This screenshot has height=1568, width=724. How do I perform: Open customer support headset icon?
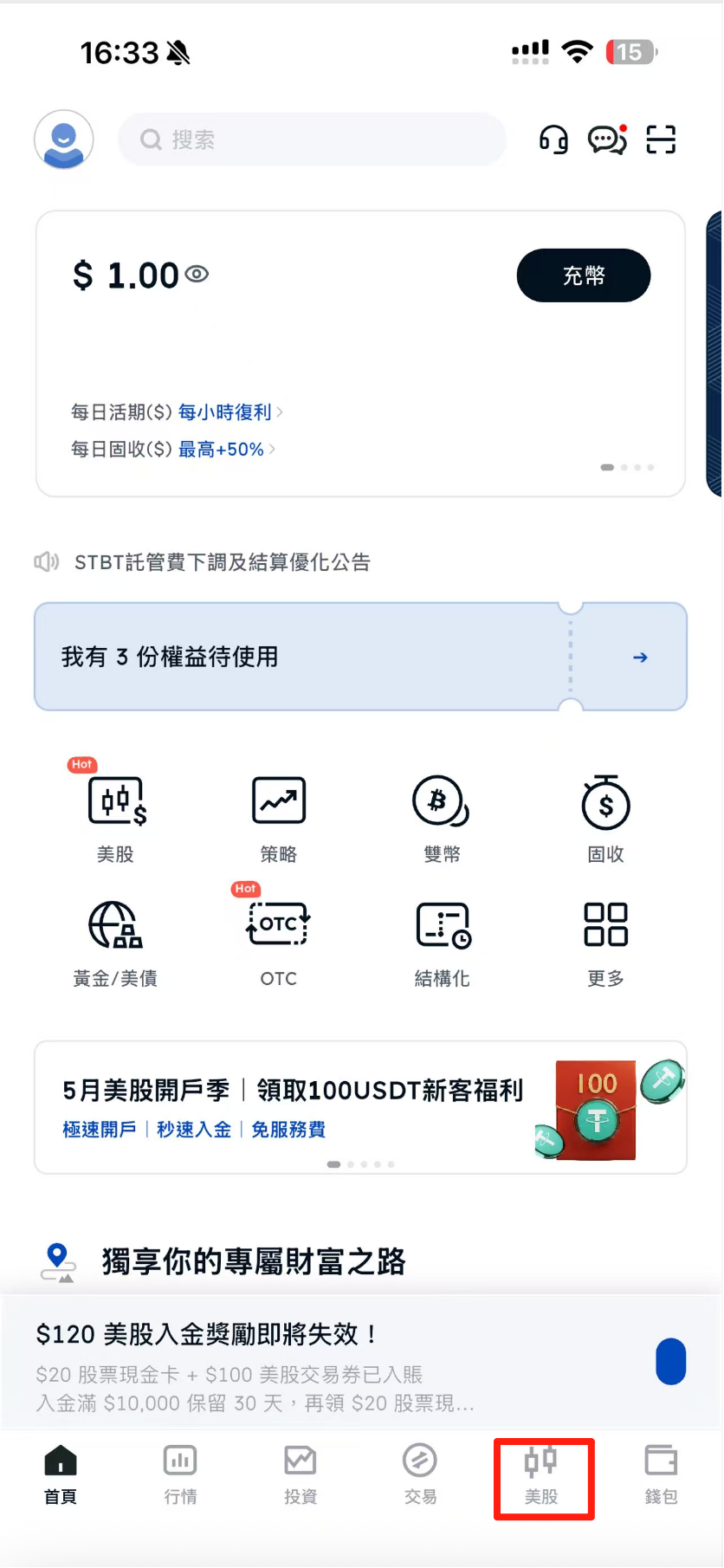(x=553, y=139)
